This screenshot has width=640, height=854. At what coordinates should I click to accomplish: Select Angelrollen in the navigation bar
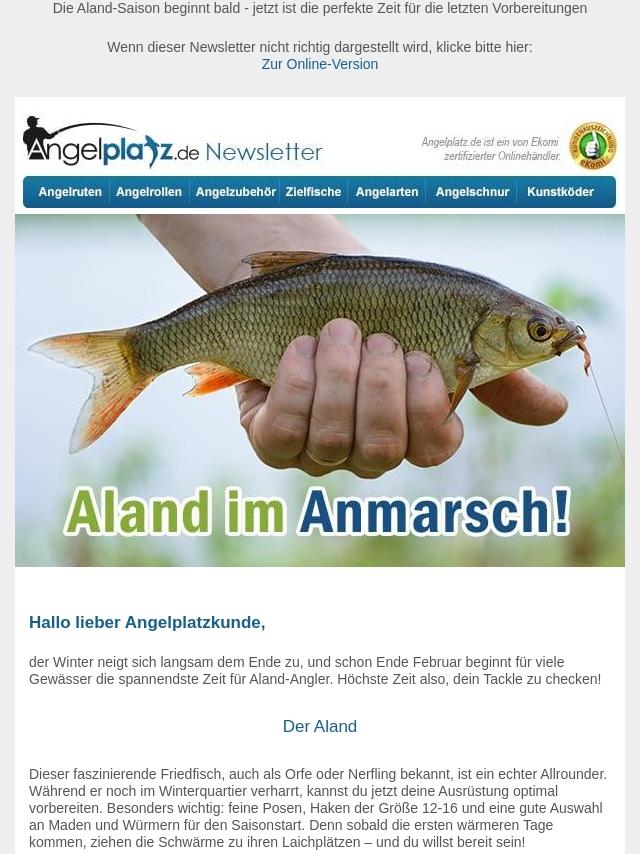click(149, 192)
